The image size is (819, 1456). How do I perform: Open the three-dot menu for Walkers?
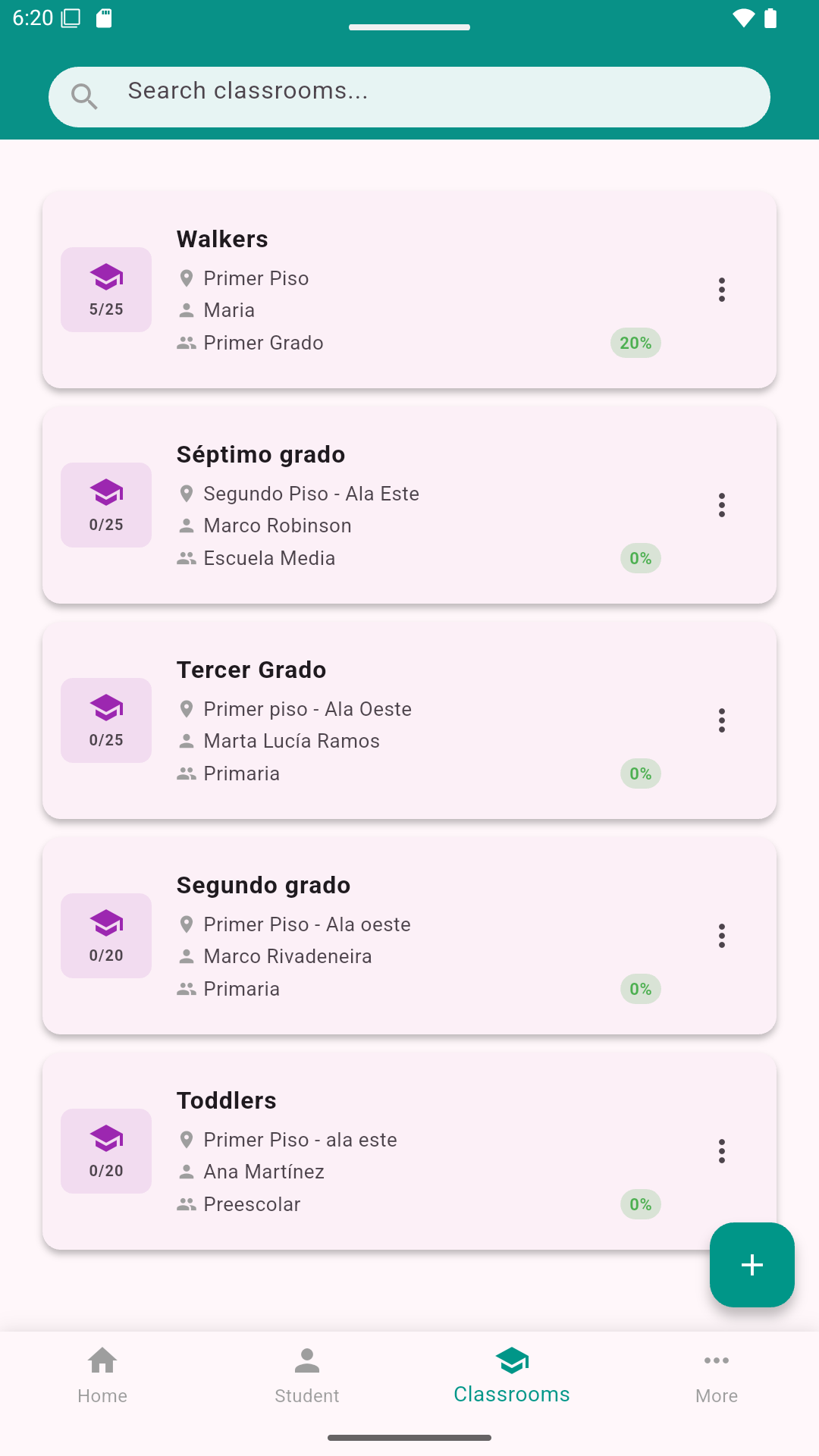point(721,290)
